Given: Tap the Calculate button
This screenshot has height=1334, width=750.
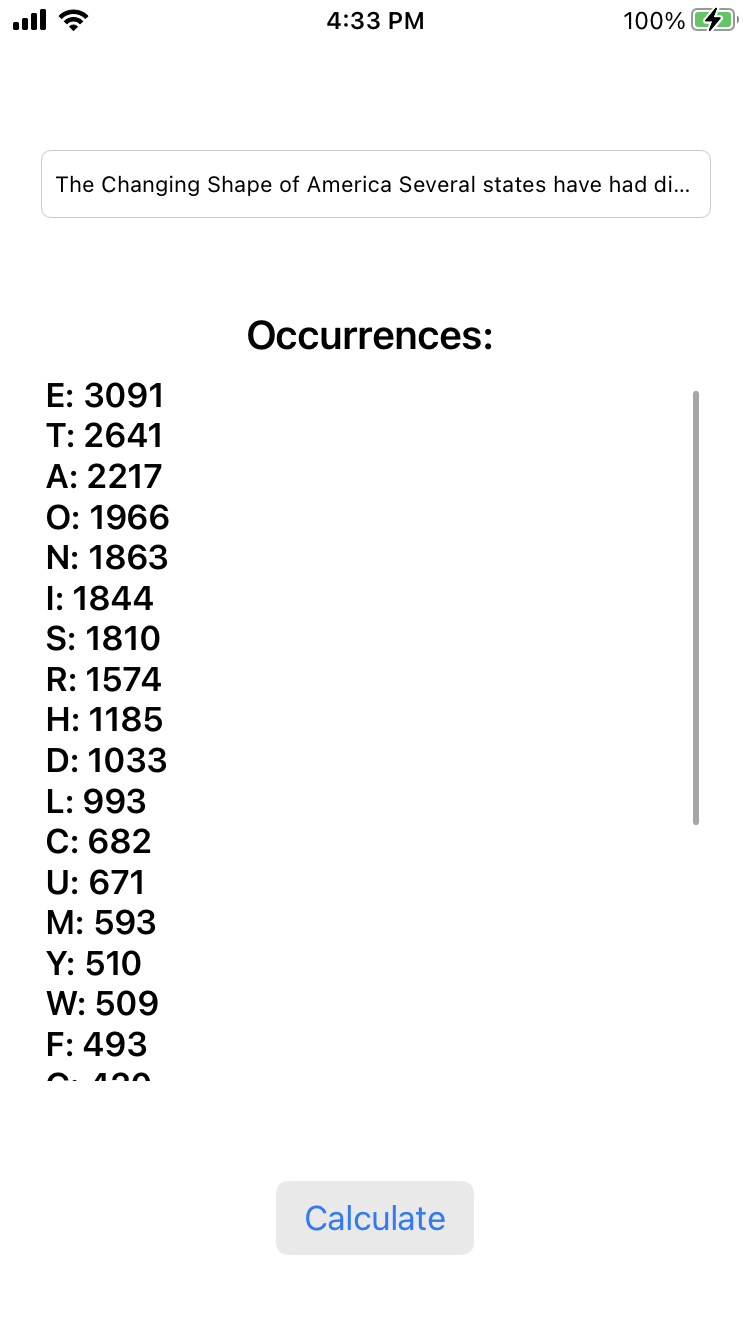Looking at the screenshot, I should 375,1218.
